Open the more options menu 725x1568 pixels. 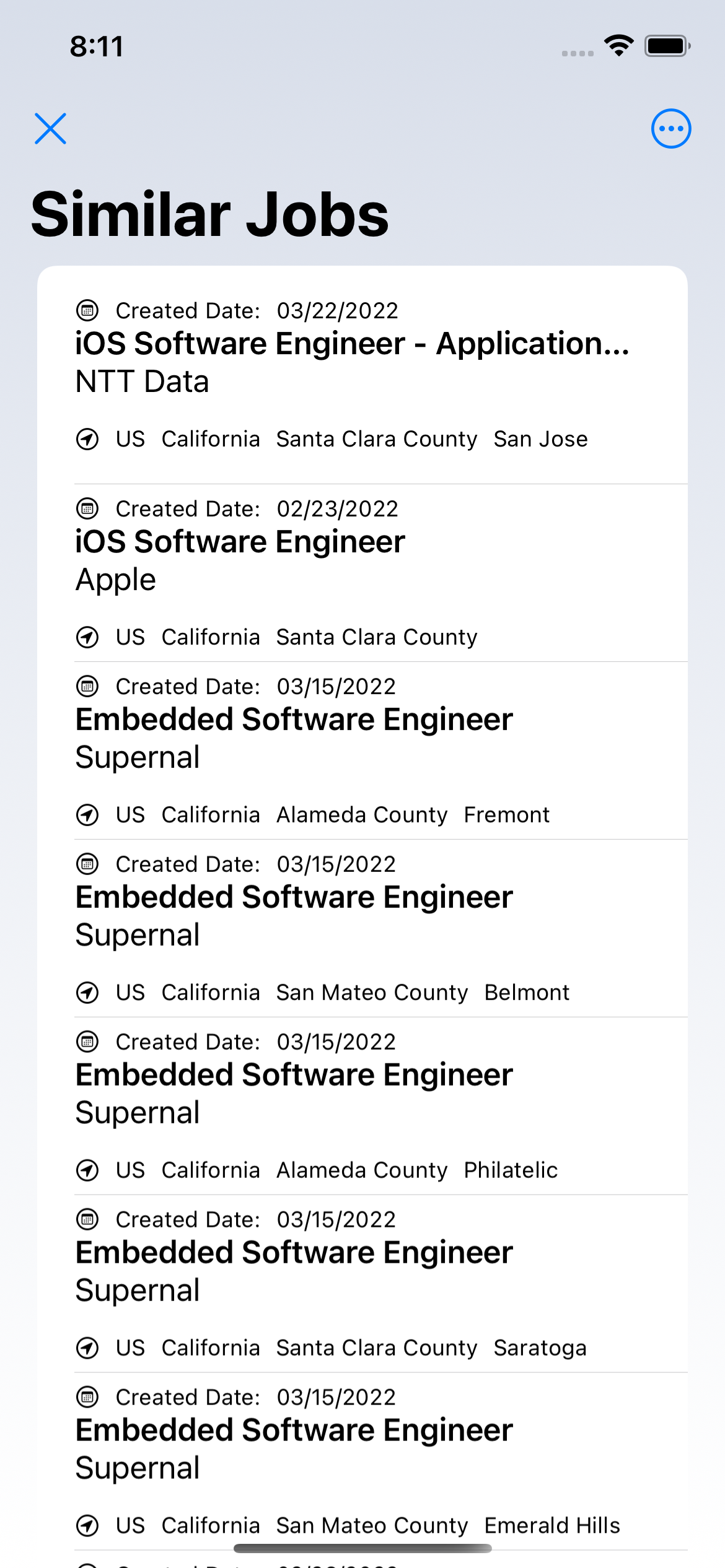click(670, 129)
